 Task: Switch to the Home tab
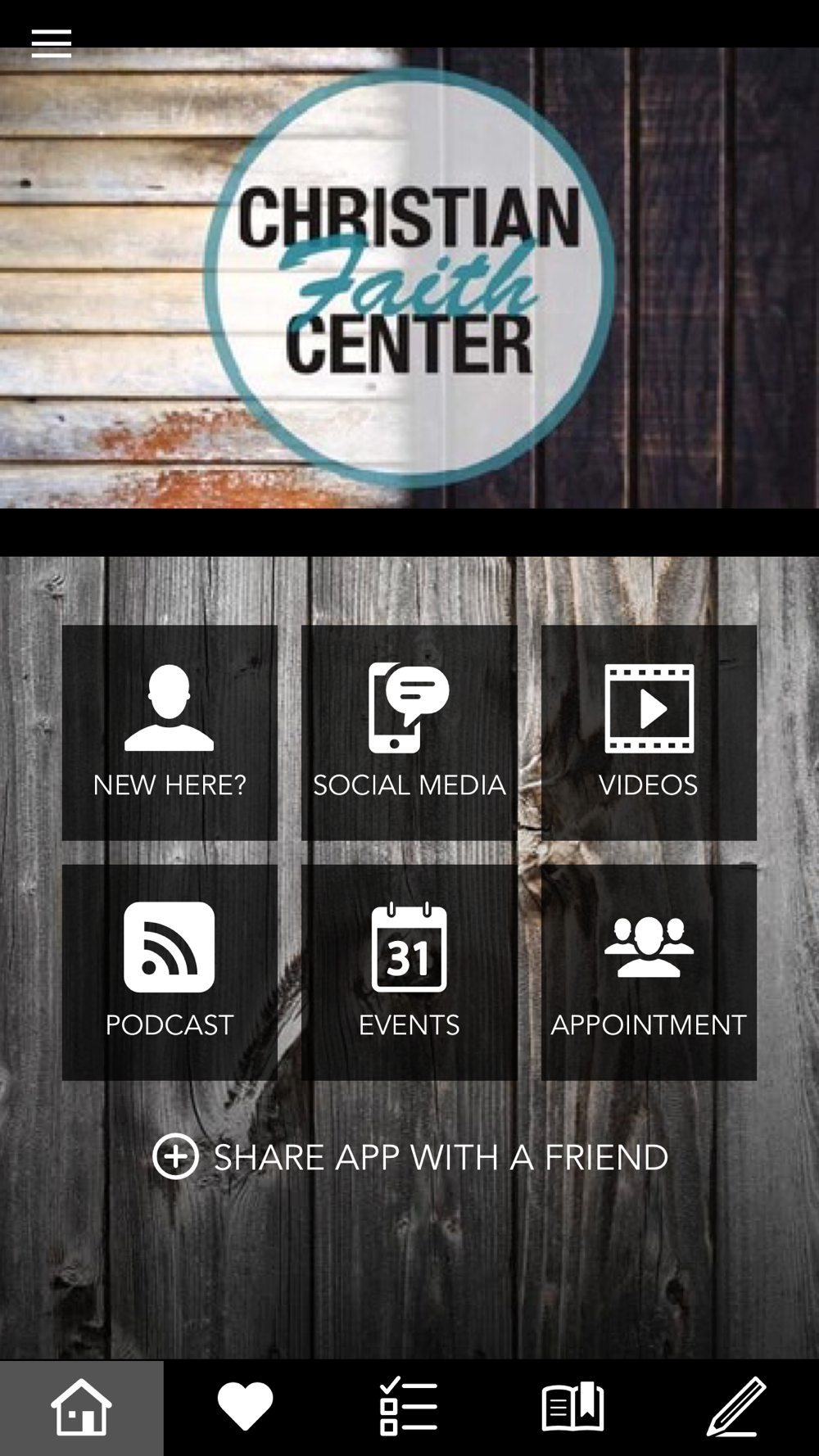[82, 1407]
